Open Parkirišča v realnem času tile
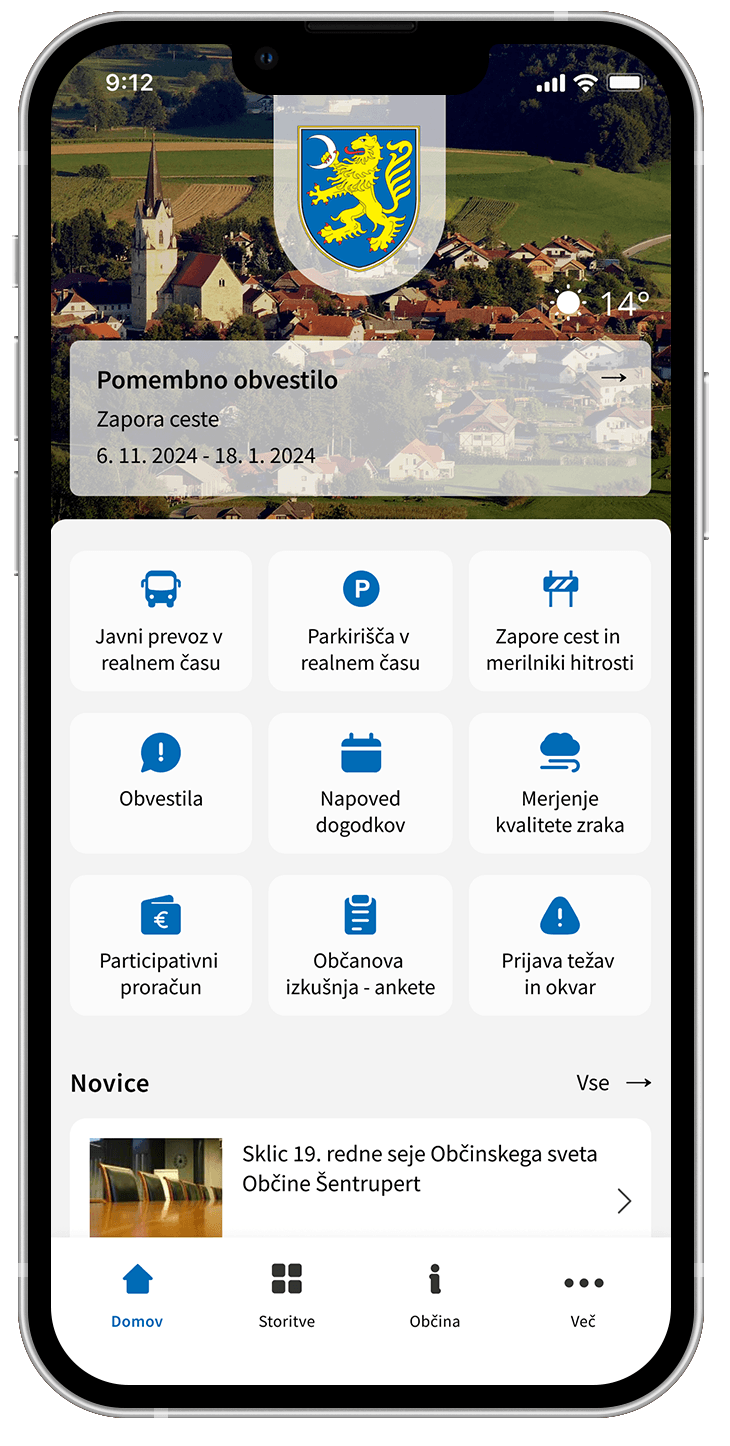 click(360, 621)
